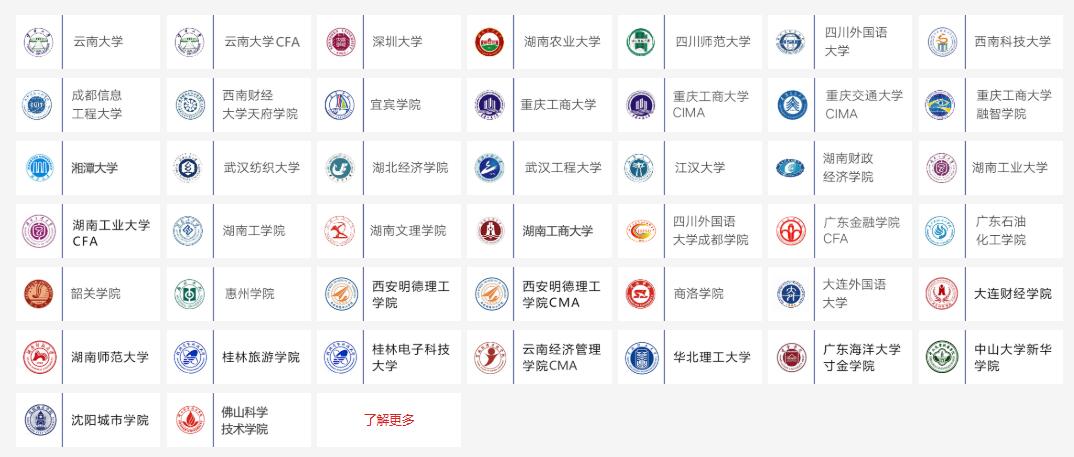1074x457 pixels.
Task: Tap the 四川师范大学 card
Action: pos(689,42)
